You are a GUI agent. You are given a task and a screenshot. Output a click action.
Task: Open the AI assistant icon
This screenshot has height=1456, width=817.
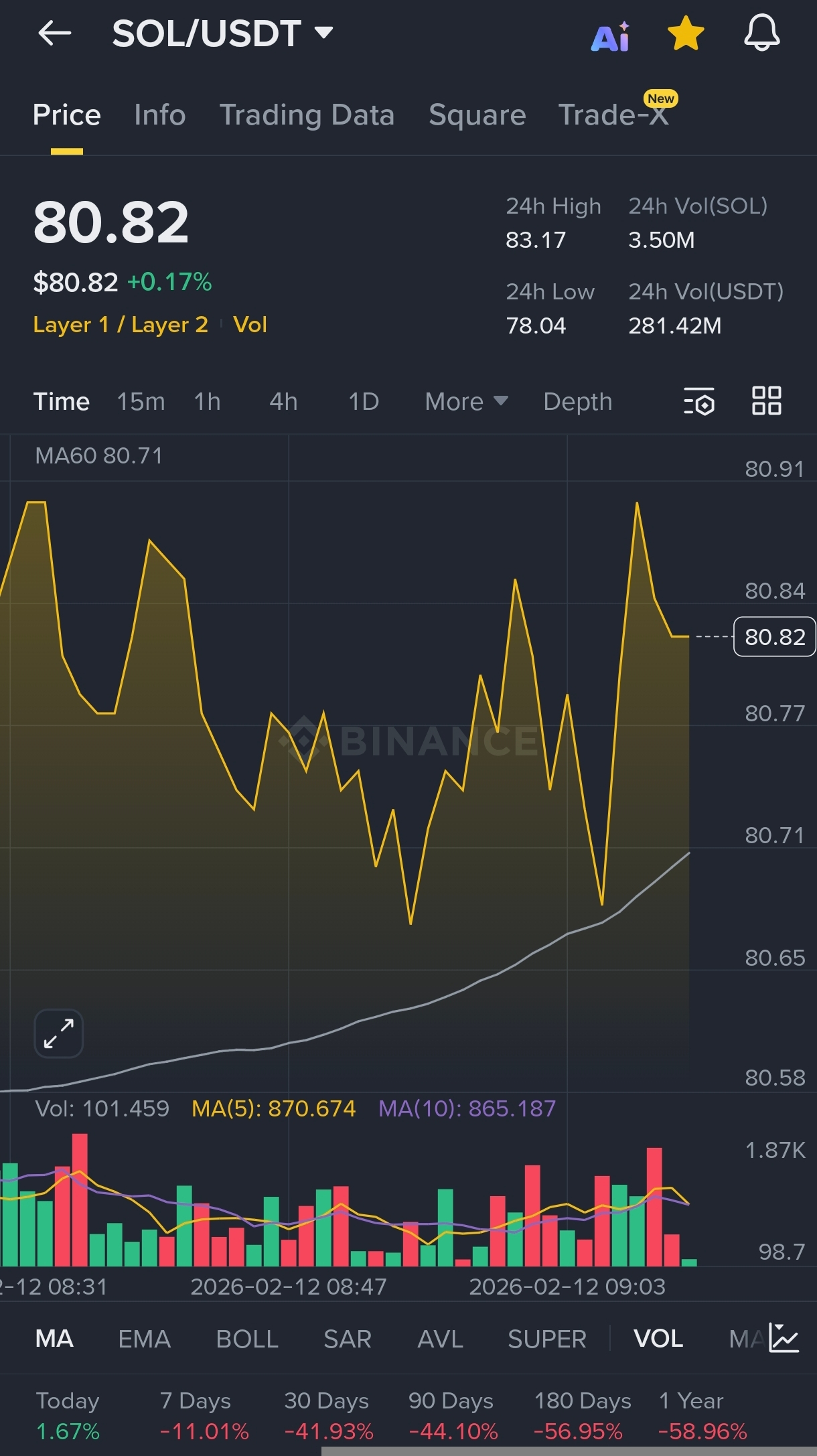click(610, 35)
